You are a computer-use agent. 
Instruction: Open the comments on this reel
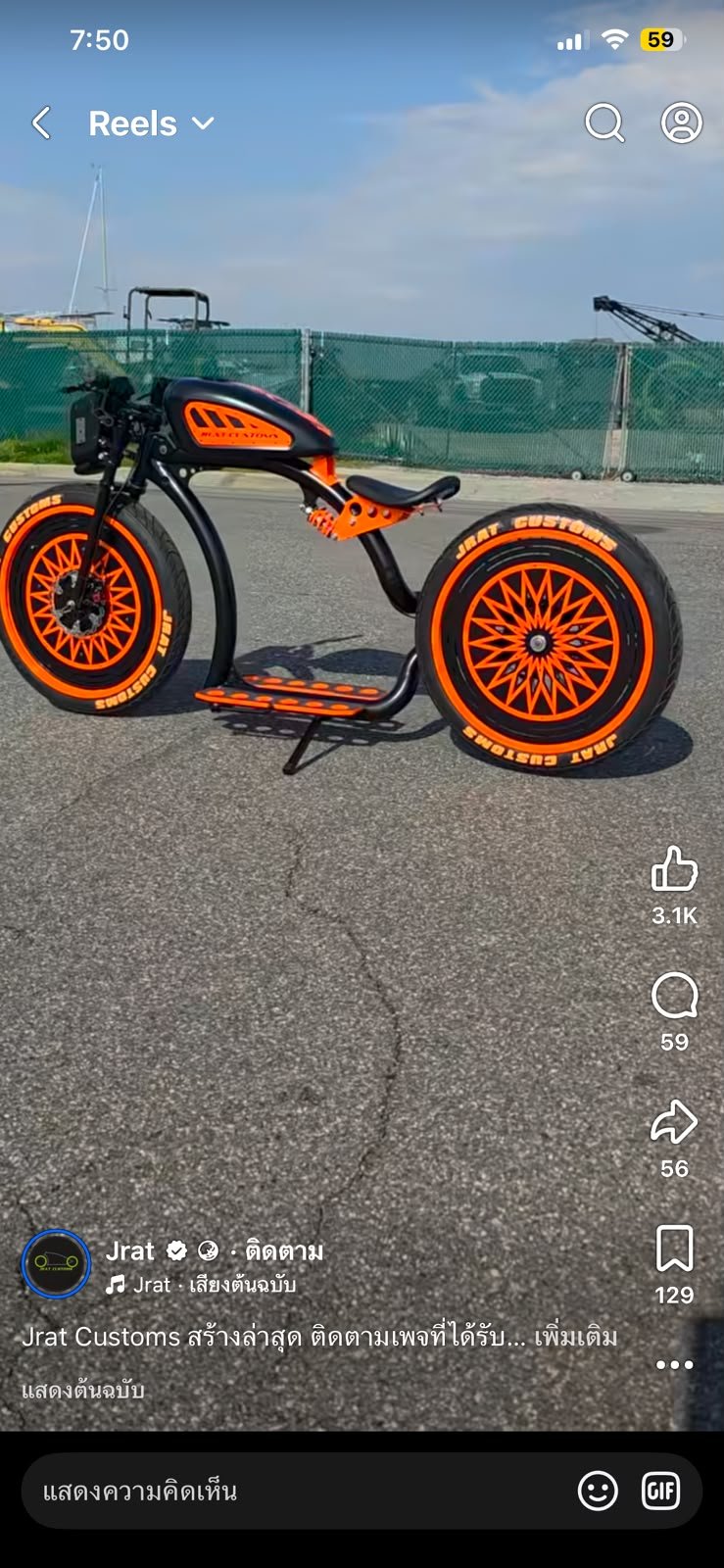[x=674, y=997]
